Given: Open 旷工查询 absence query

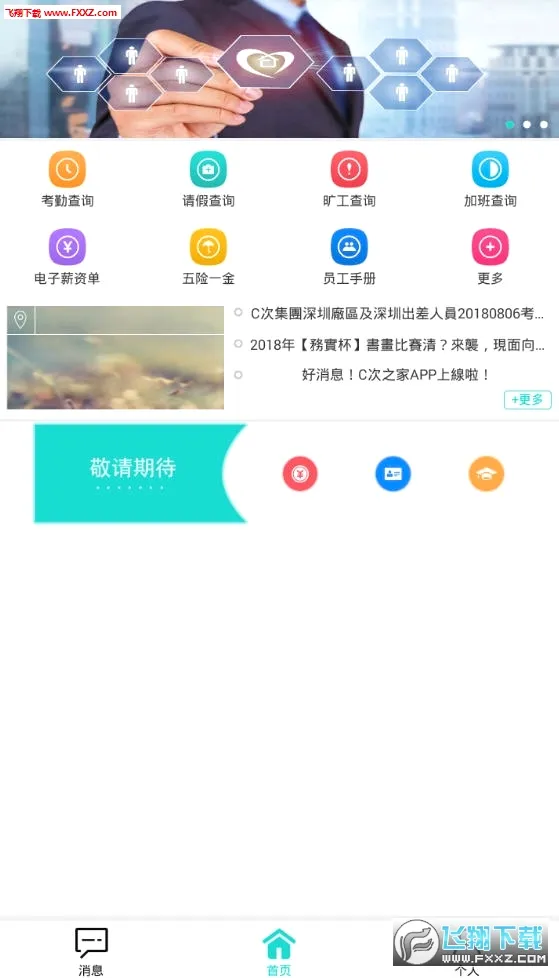Looking at the screenshot, I should click(349, 179).
